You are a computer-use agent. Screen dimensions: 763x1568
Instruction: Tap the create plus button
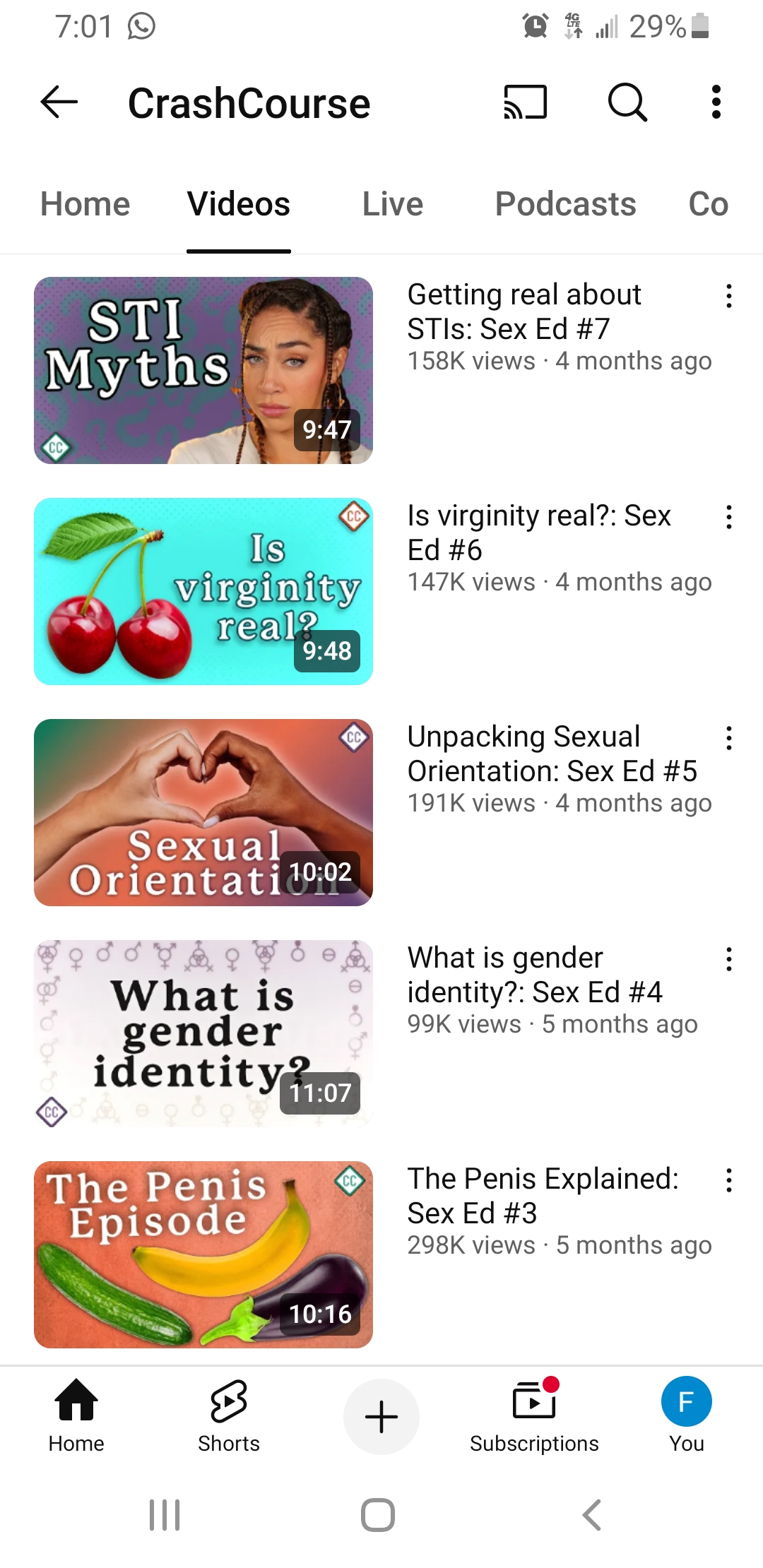pos(381,1416)
